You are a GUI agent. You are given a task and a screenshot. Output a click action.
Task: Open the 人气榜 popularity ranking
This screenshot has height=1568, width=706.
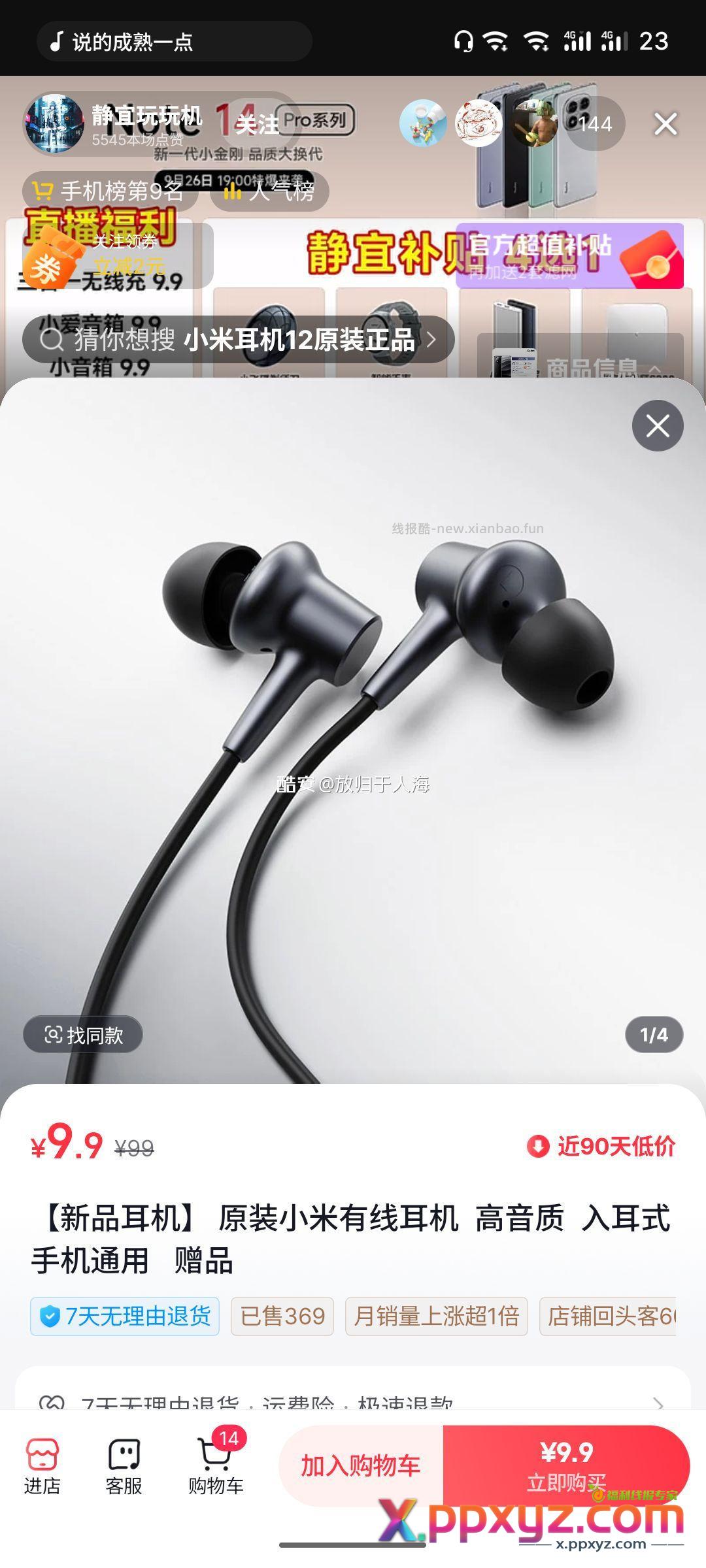[x=269, y=191]
